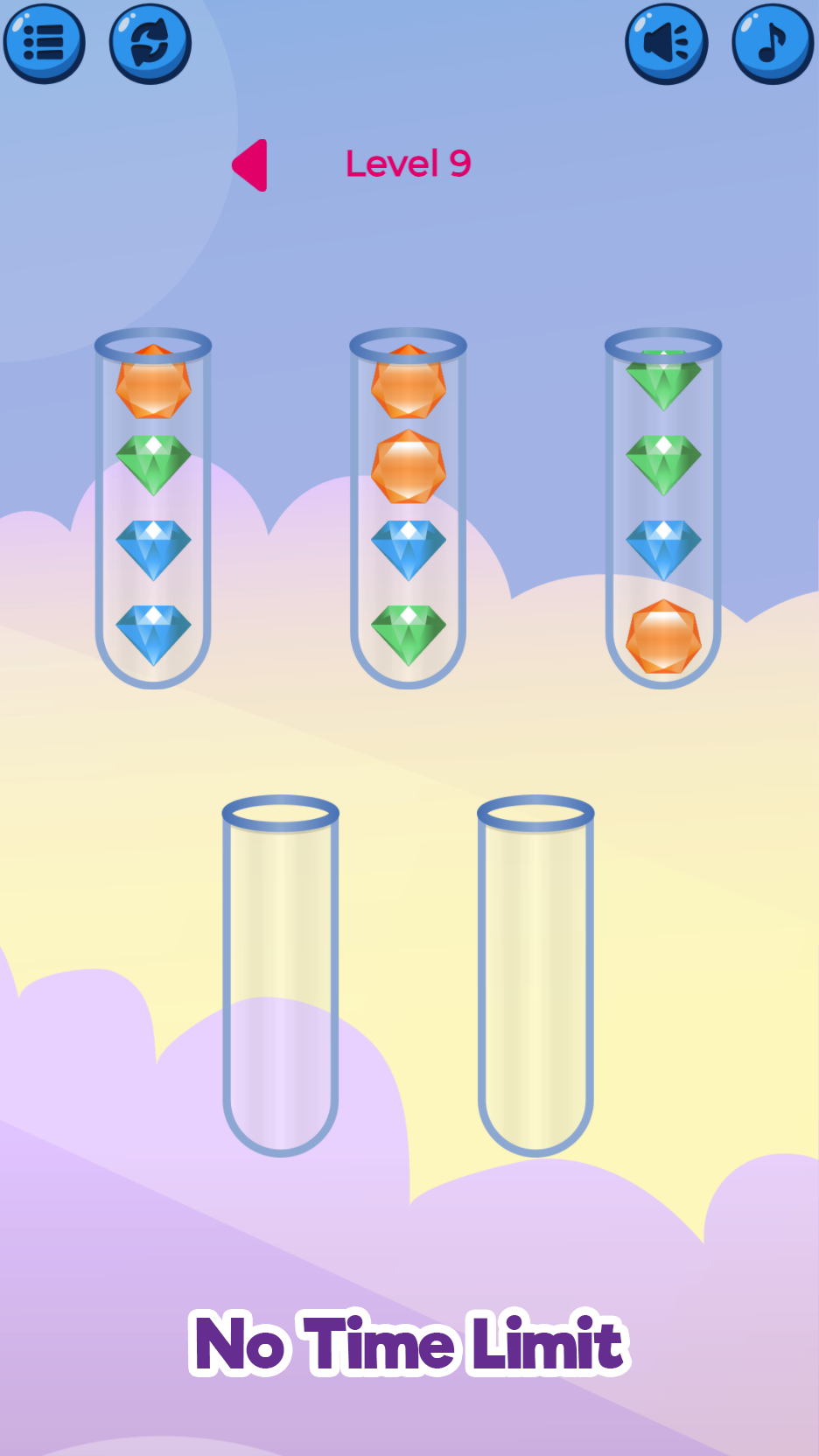Tap the empty tube on the left
The height and width of the screenshot is (1456, 819).
point(280,976)
